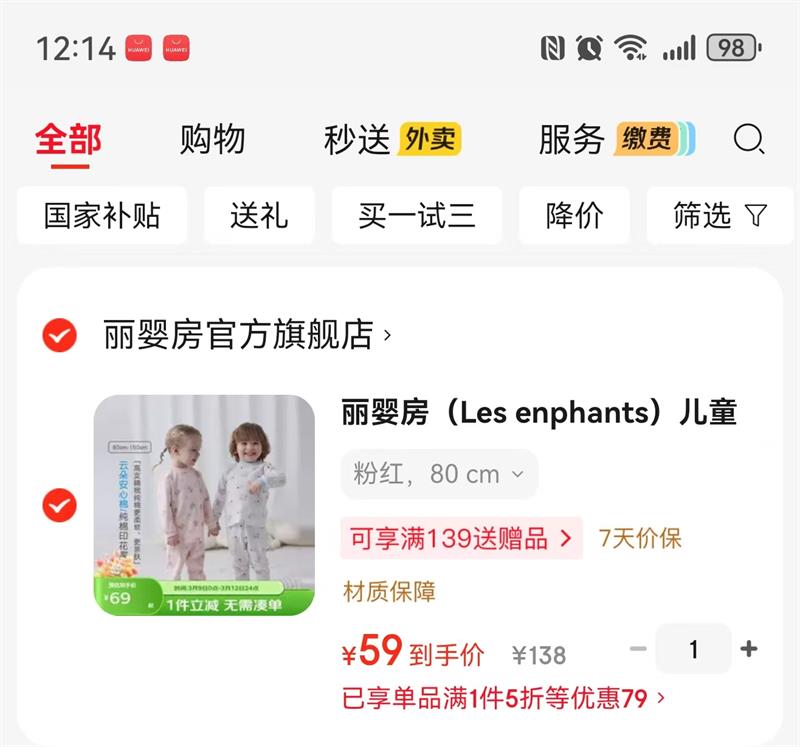Apply the 买一试三 filter

point(417,215)
